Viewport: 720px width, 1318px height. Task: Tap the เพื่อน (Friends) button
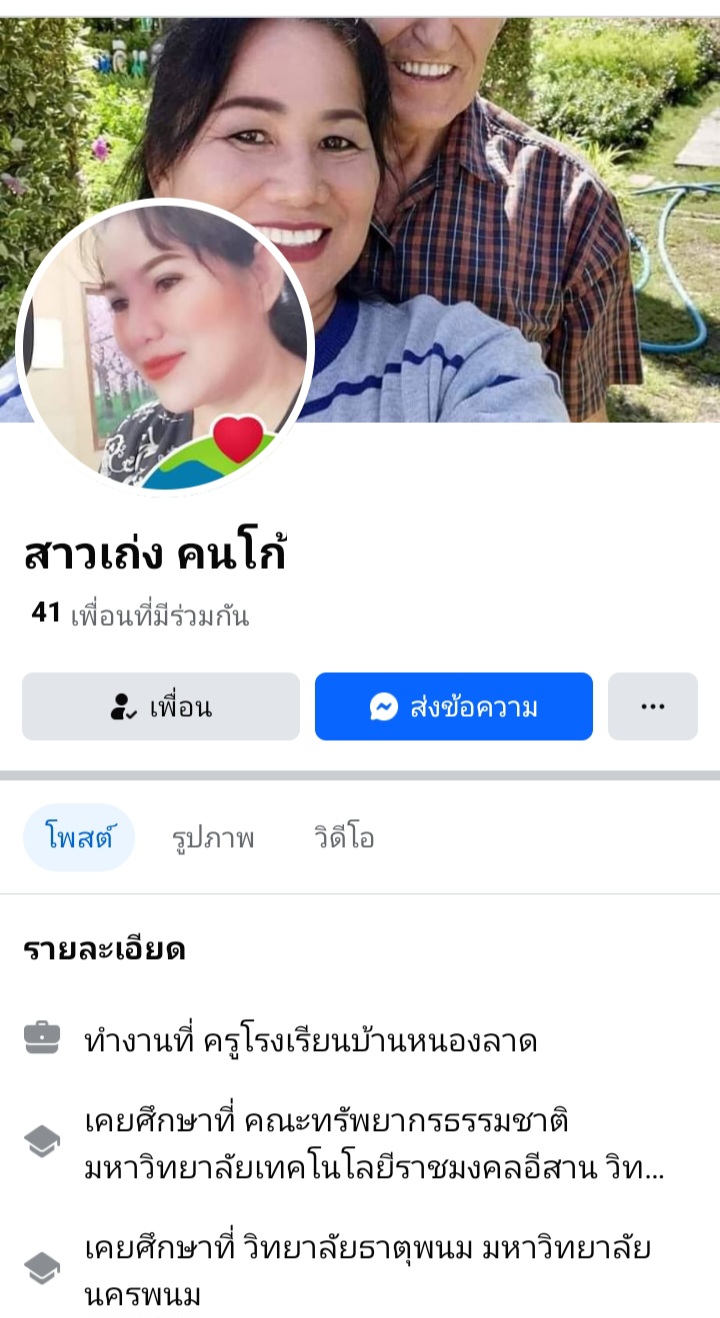tap(161, 707)
